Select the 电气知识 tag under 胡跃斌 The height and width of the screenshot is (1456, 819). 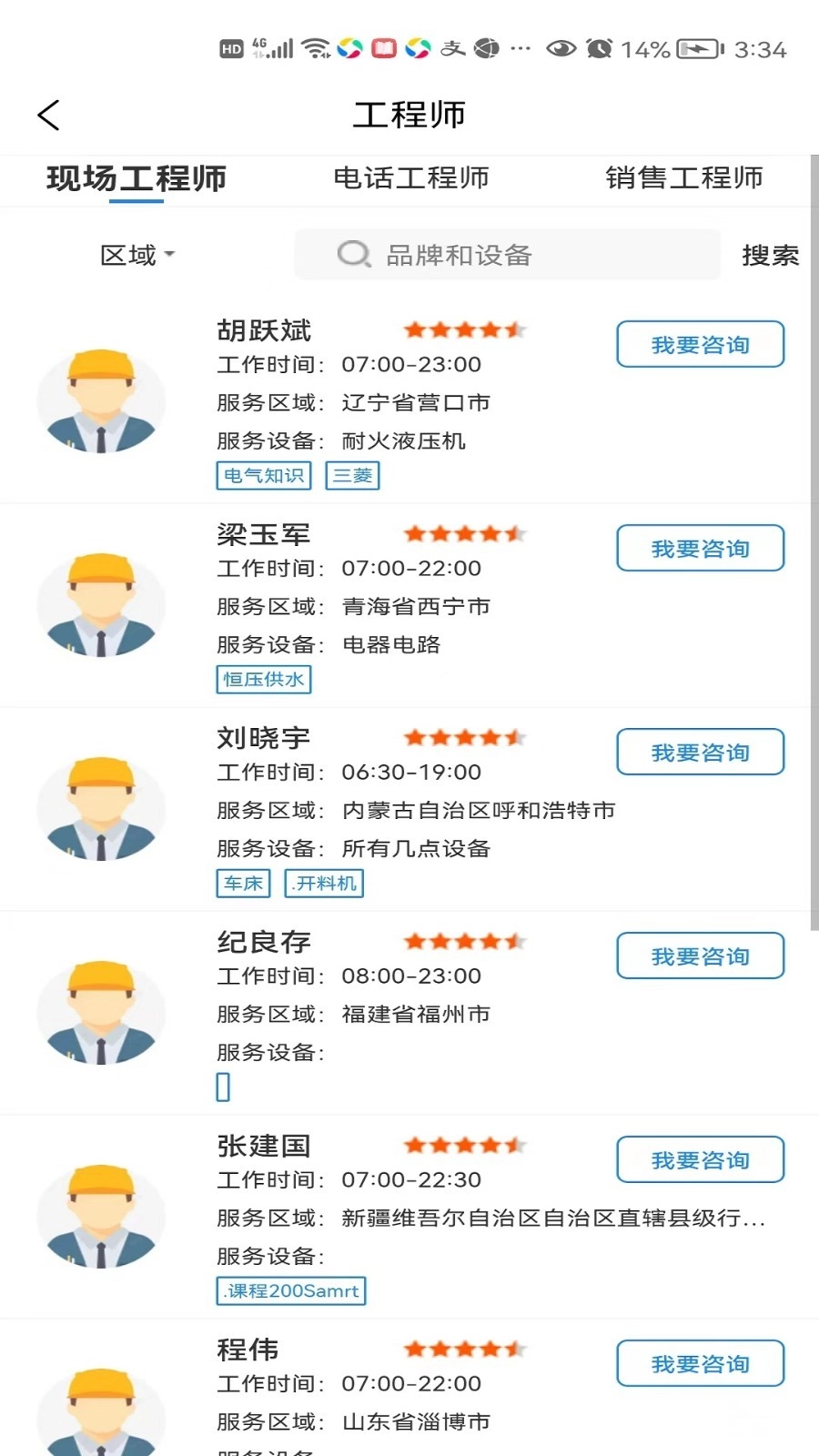pos(263,475)
